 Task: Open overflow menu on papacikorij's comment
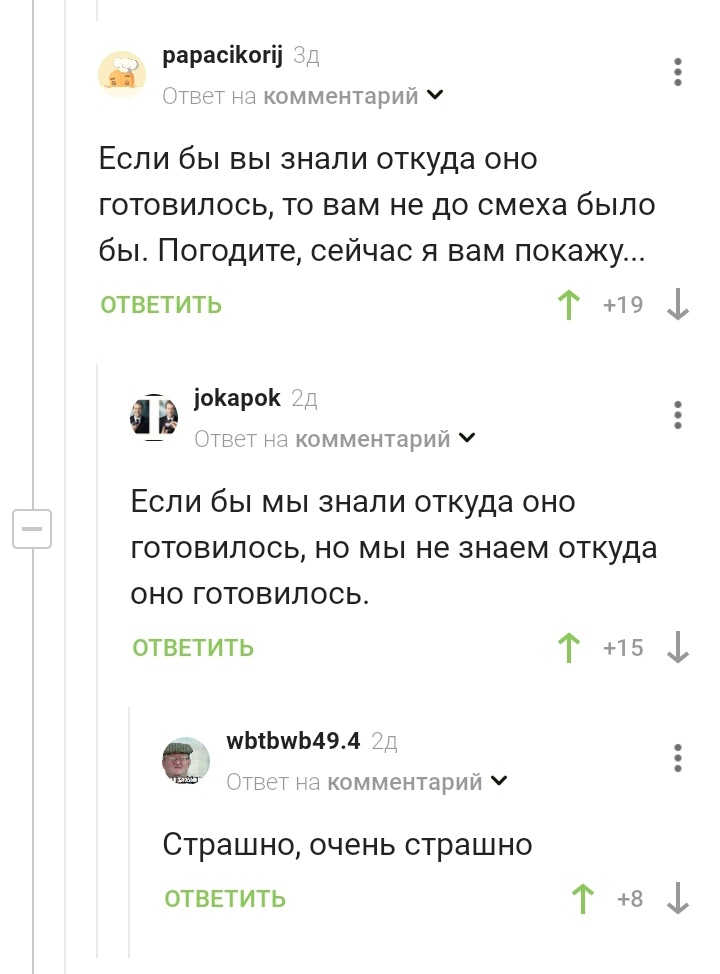point(679,73)
